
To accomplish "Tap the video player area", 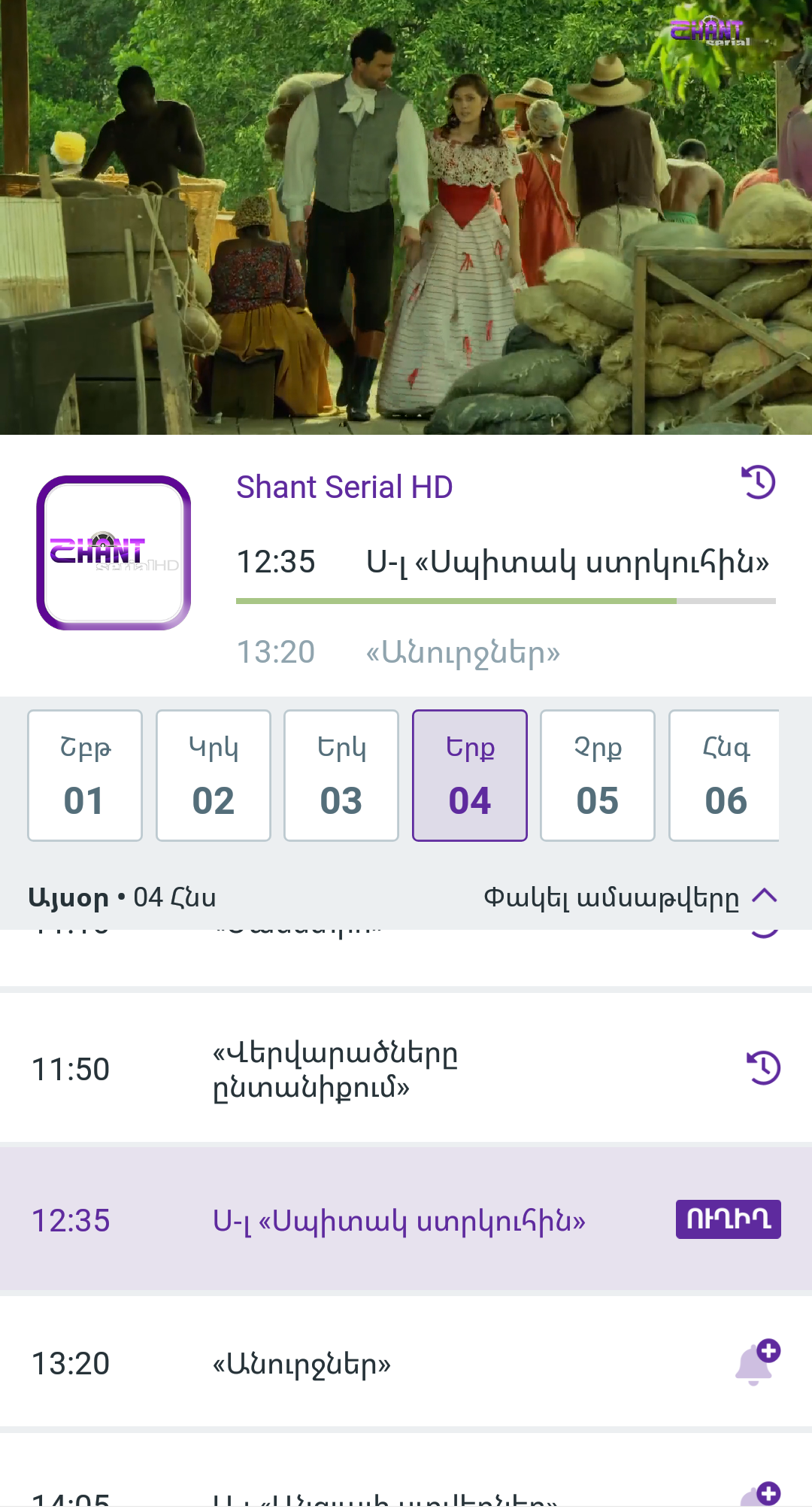I will tap(406, 217).
